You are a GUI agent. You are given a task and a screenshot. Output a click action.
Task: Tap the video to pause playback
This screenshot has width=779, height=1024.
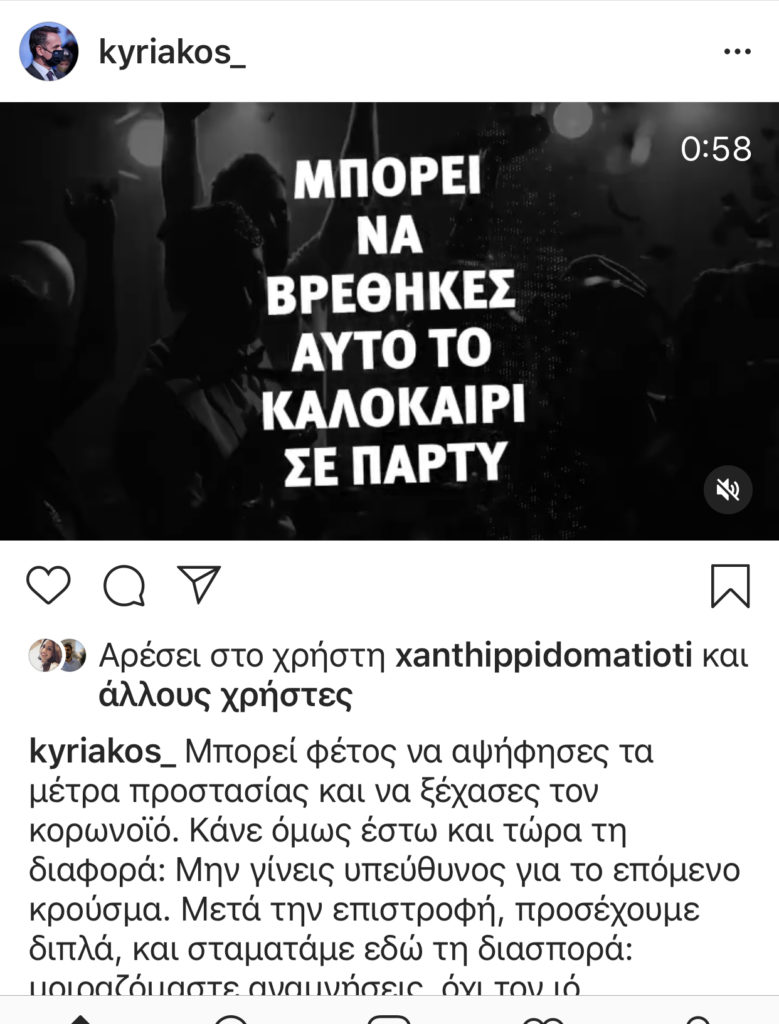point(389,320)
